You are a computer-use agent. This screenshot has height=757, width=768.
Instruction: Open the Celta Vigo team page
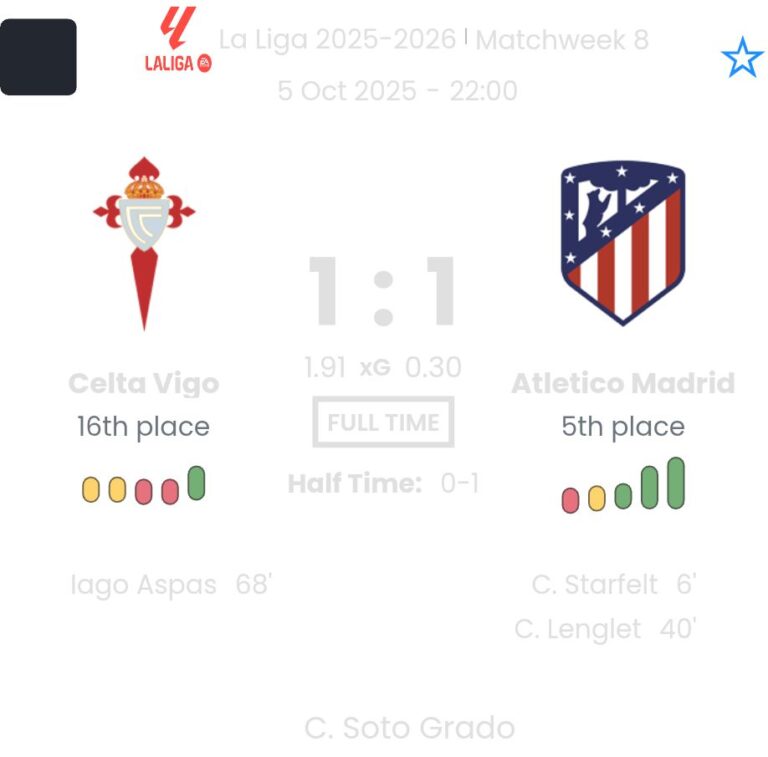click(x=144, y=244)
